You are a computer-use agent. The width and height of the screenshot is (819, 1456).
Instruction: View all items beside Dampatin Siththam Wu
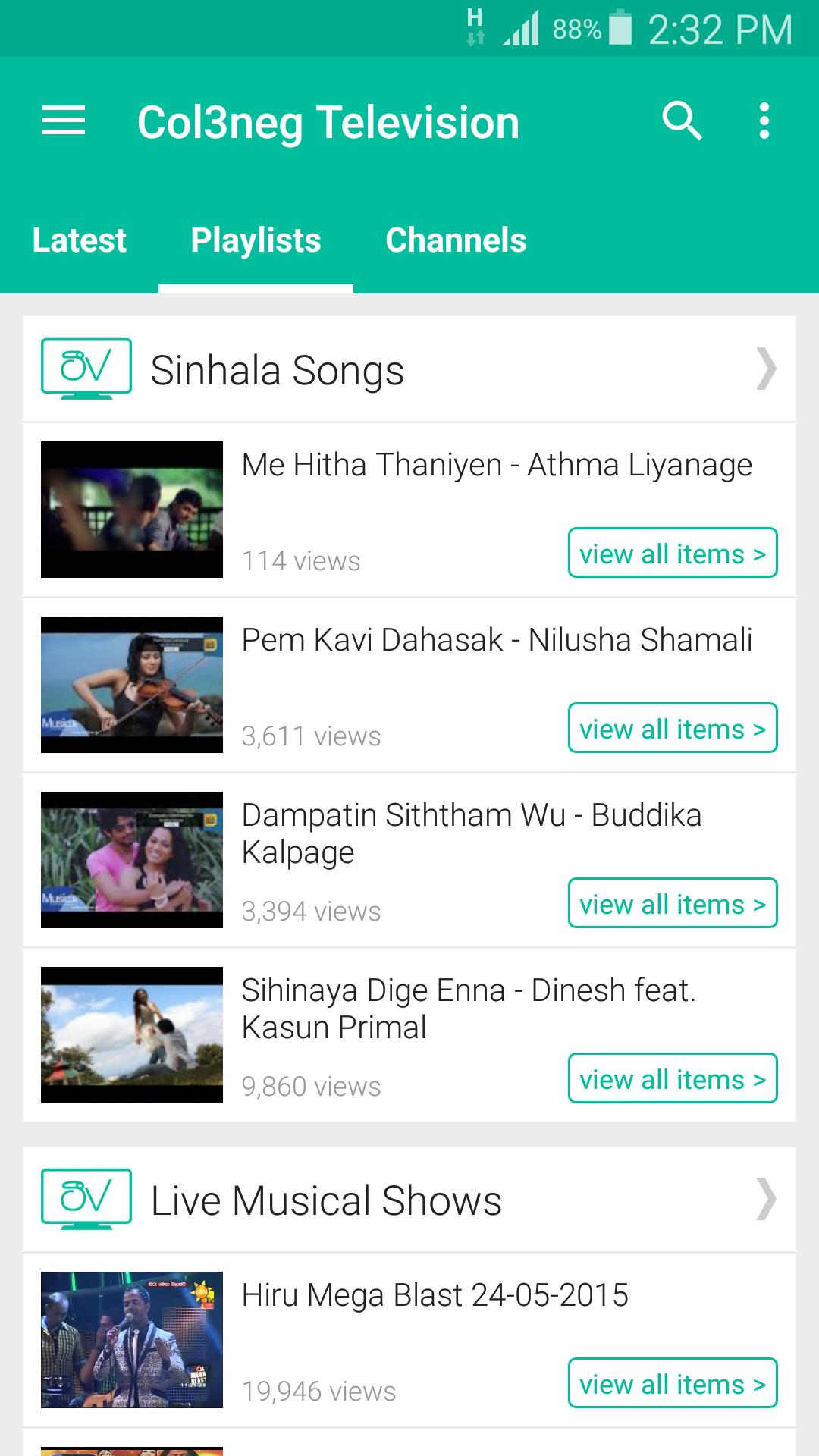coord(673,903)
